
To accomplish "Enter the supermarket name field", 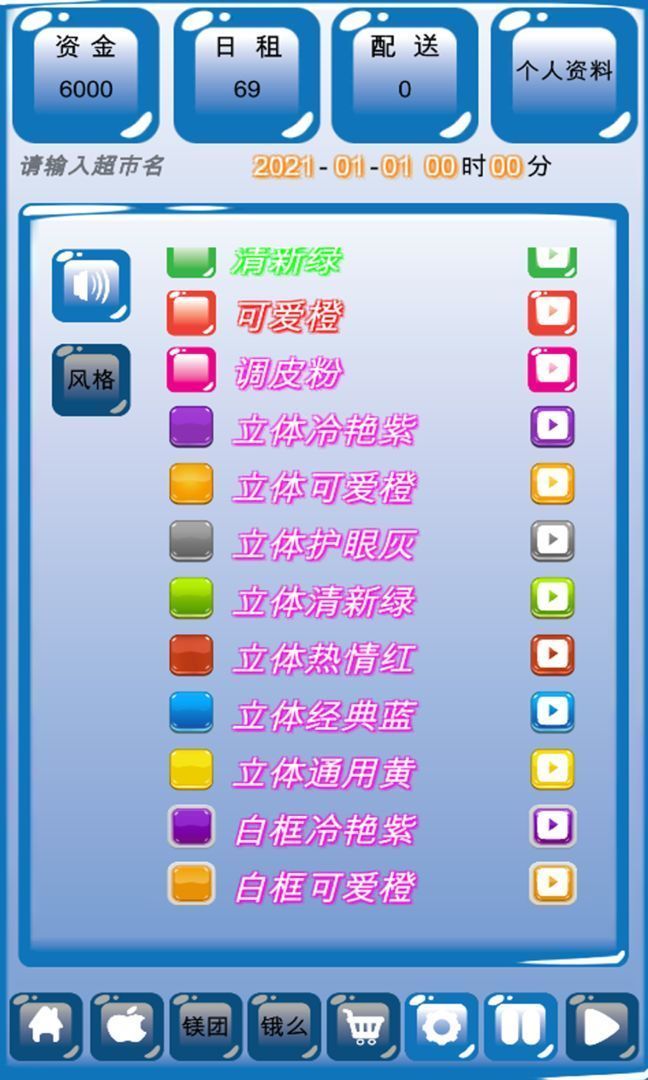I will [91, 166].
